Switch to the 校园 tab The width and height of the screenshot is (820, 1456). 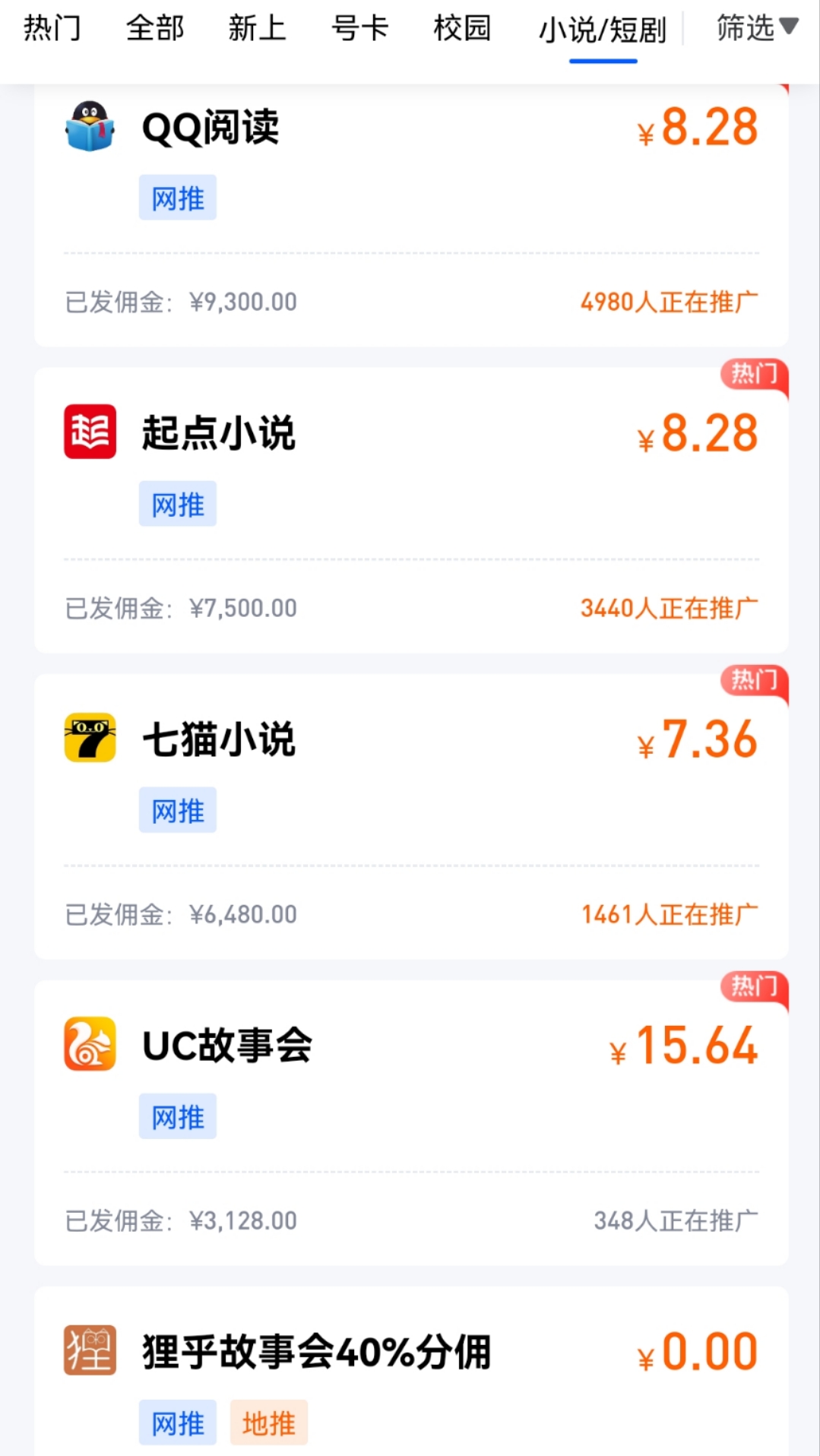[462, 29]
